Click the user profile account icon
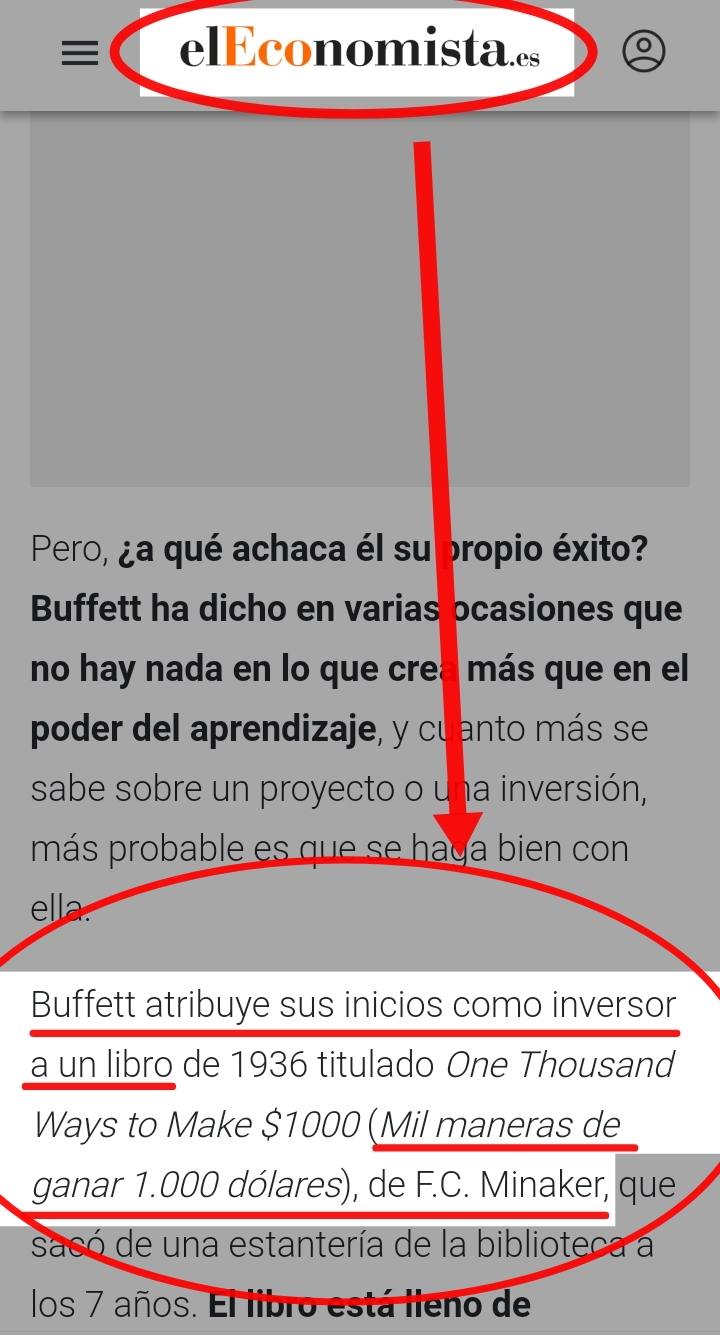 coord(645,51)
